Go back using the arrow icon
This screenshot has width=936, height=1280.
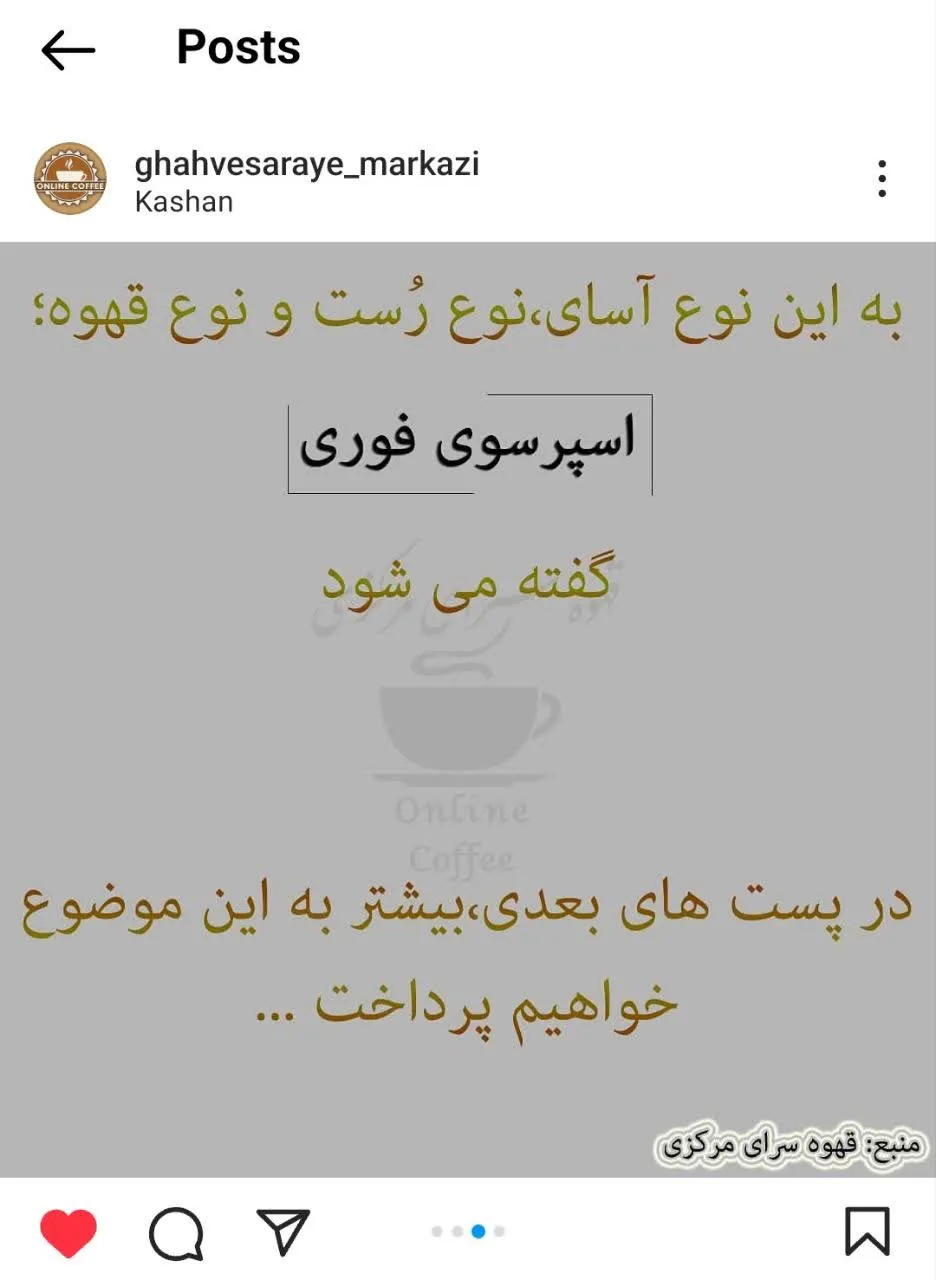[x=68, y=50]
